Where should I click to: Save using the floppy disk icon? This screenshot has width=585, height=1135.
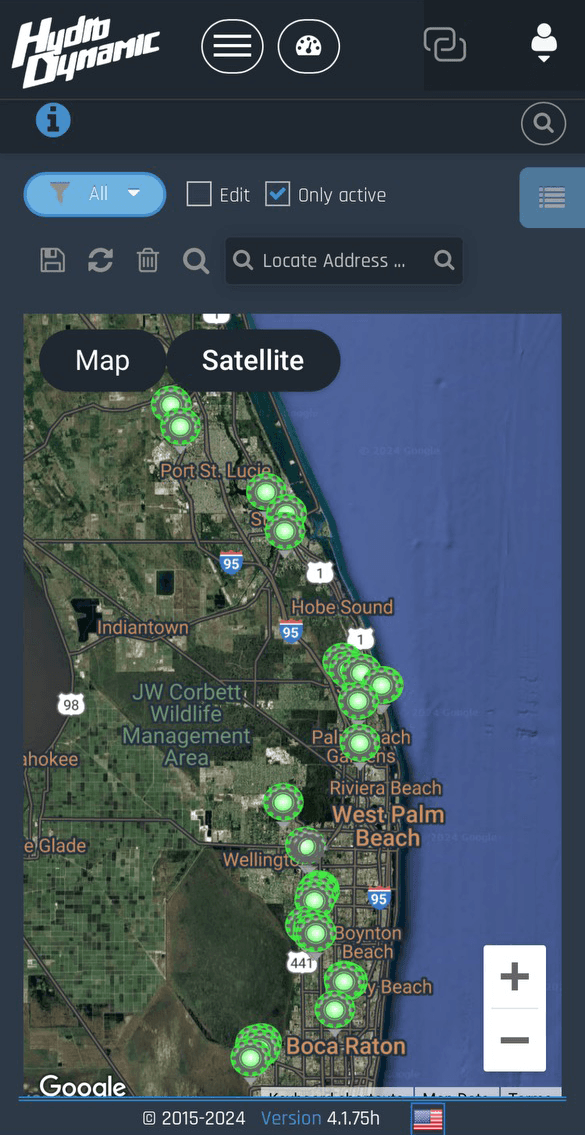tap(53, 260)
